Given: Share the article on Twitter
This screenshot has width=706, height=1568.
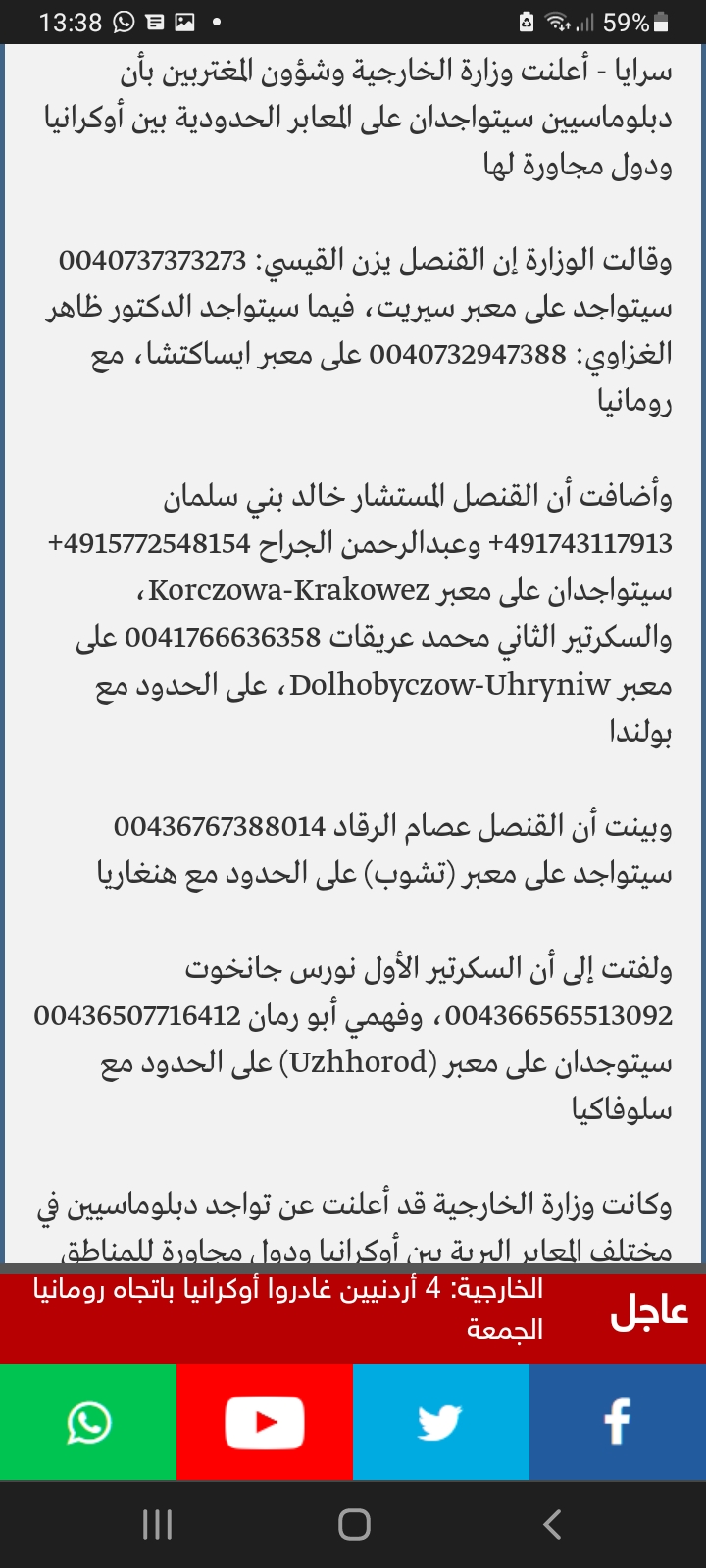Looking at the screenshot, I should click(x=440, y=1422).
